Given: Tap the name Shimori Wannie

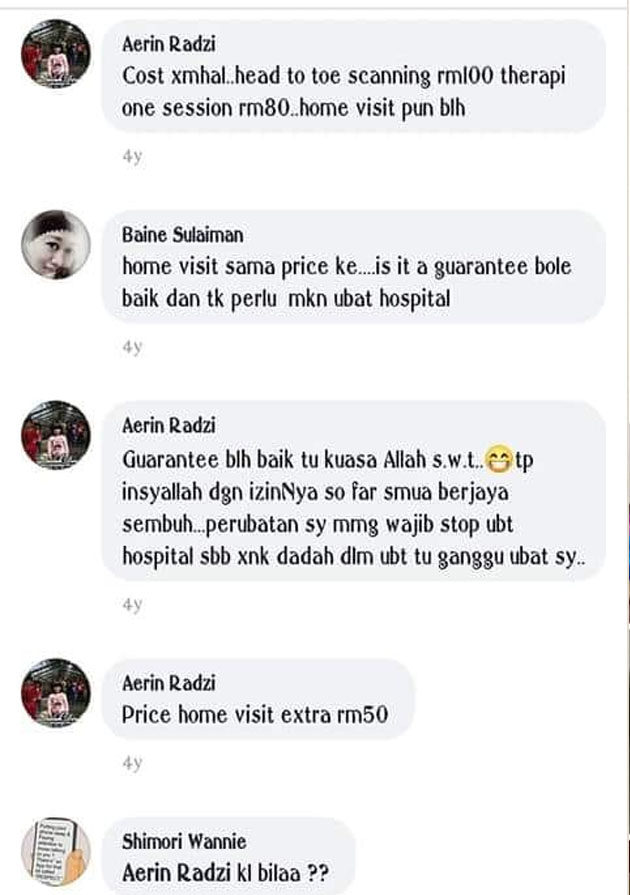Looking at the screenshot, I should (183, 842).
